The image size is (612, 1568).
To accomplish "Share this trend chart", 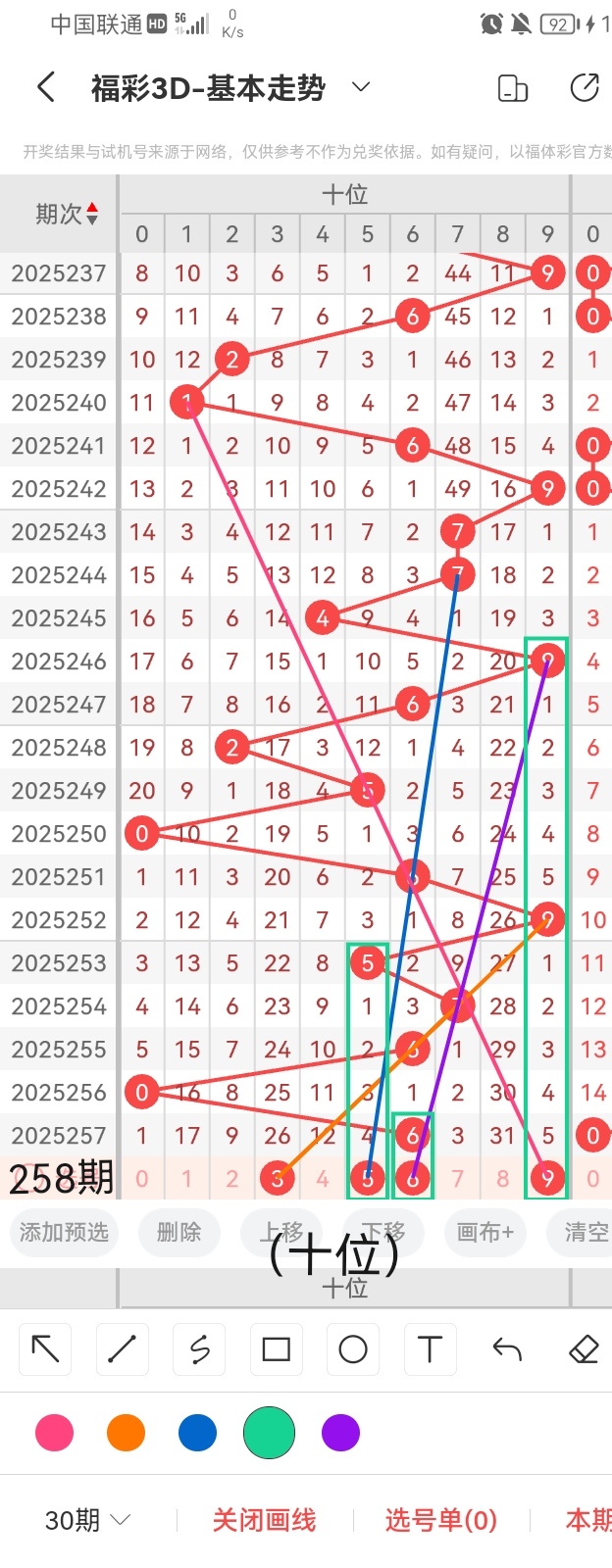I will pos(585,87).
